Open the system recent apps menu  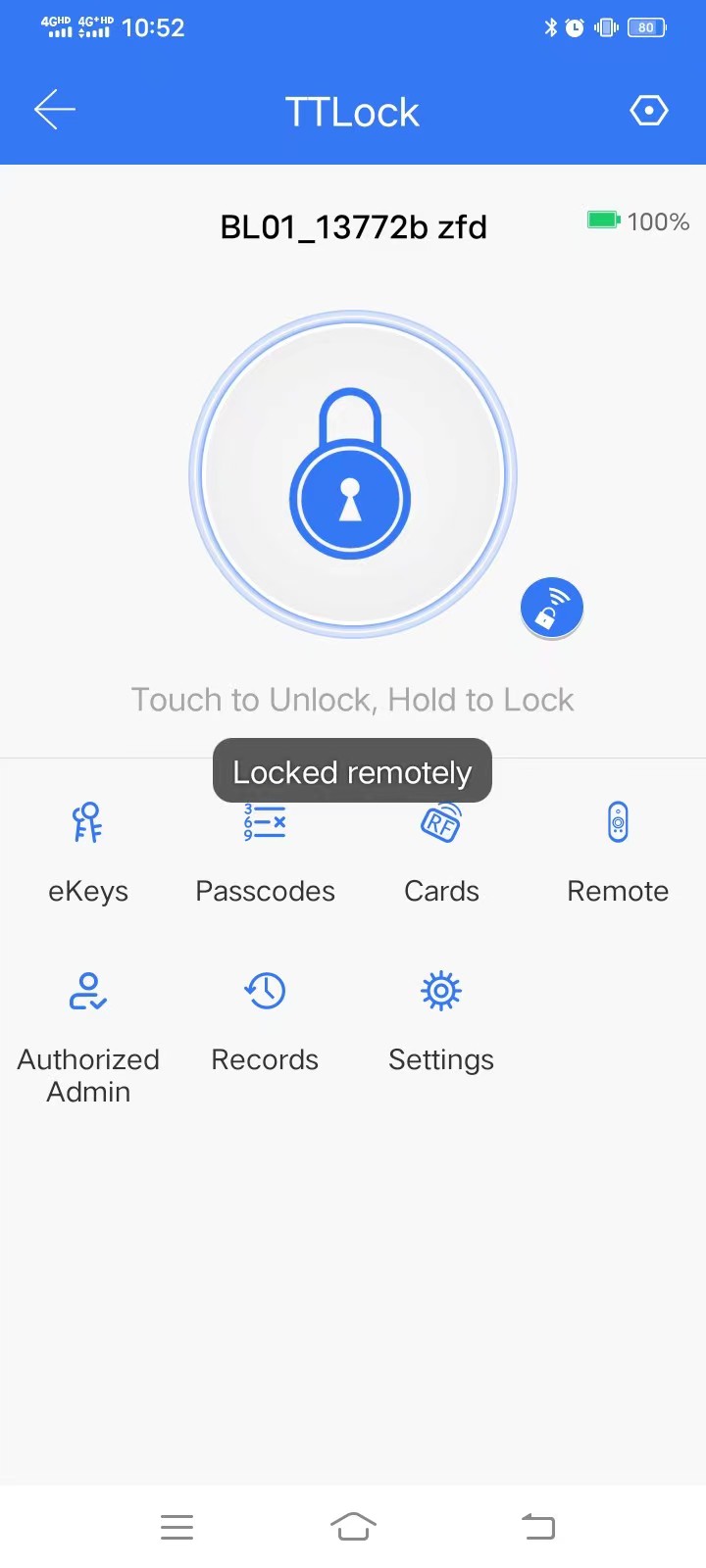(x=176, y=1526)
